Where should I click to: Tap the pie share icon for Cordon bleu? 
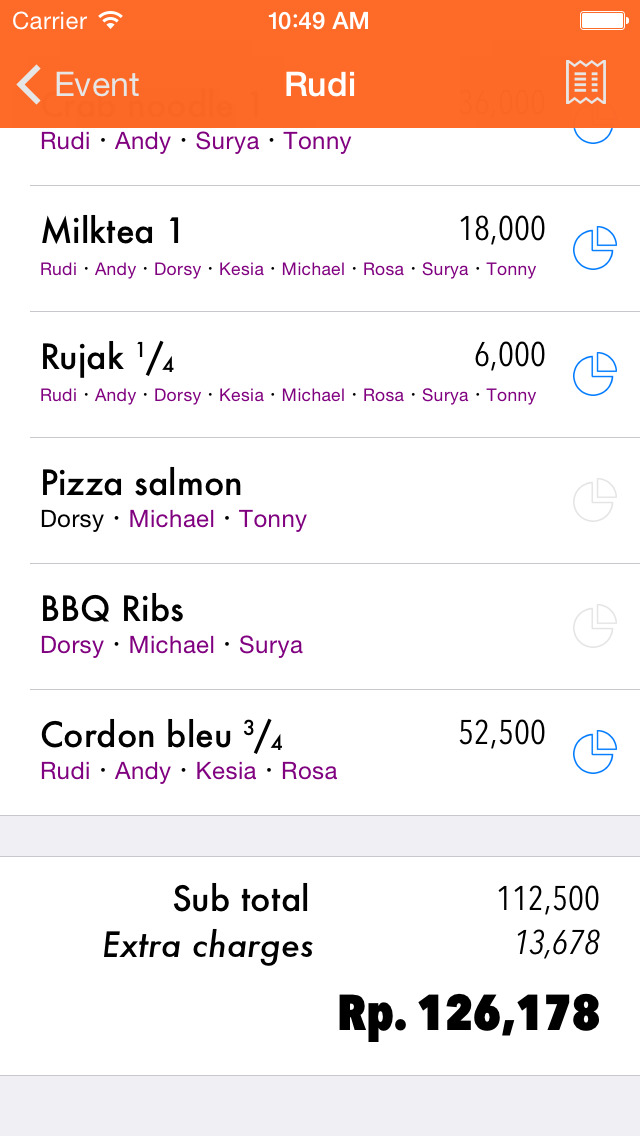pos(594,753)
